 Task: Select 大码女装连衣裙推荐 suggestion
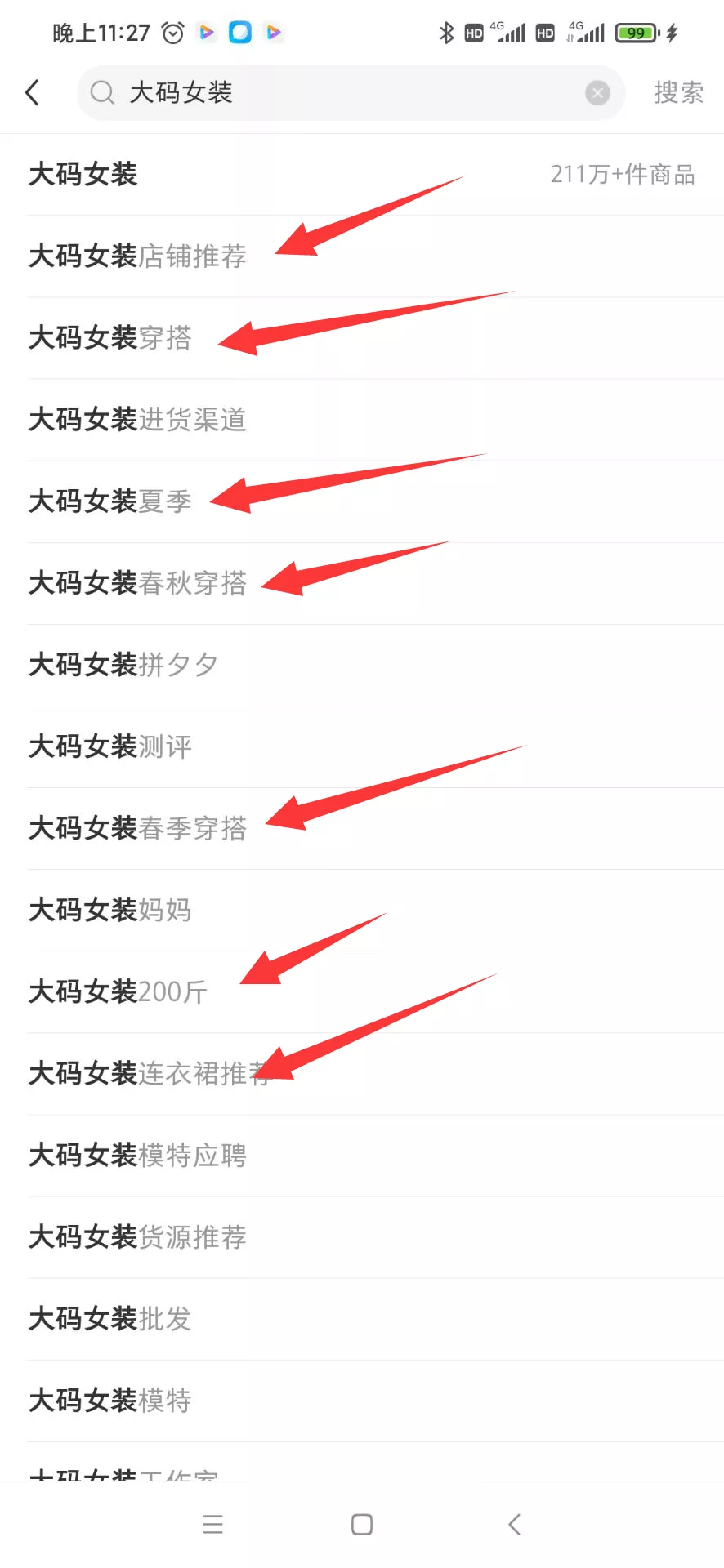click(147, 1073)
